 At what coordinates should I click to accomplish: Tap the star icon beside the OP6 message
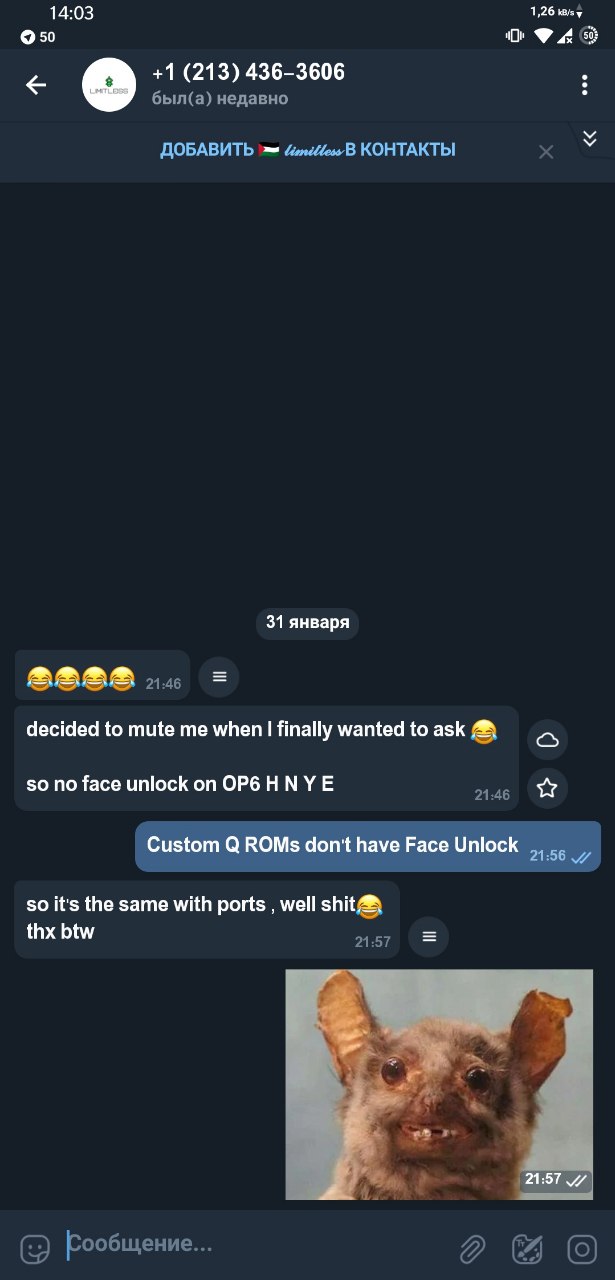pos(547,788)
